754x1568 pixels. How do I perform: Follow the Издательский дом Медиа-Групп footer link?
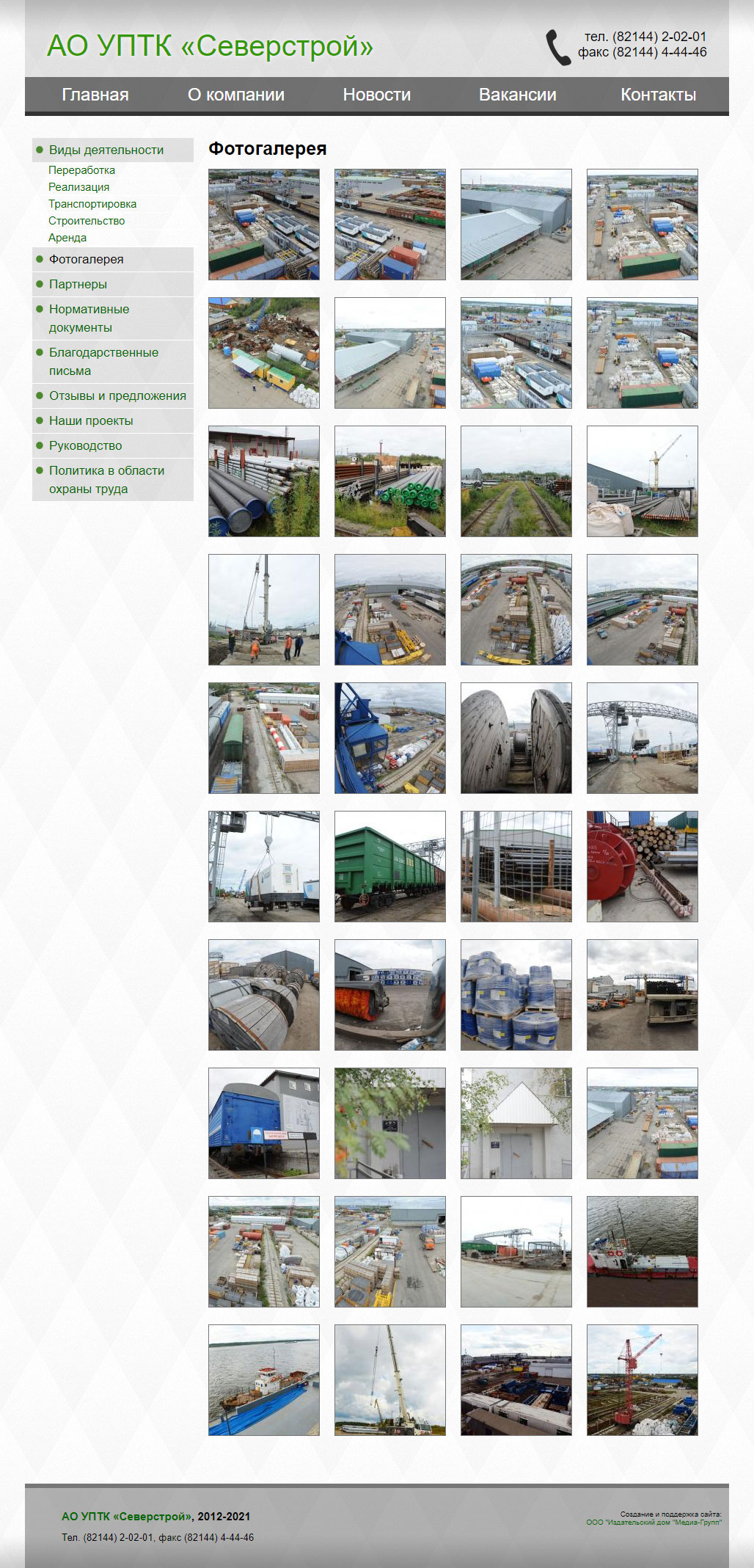(654, 1522)
